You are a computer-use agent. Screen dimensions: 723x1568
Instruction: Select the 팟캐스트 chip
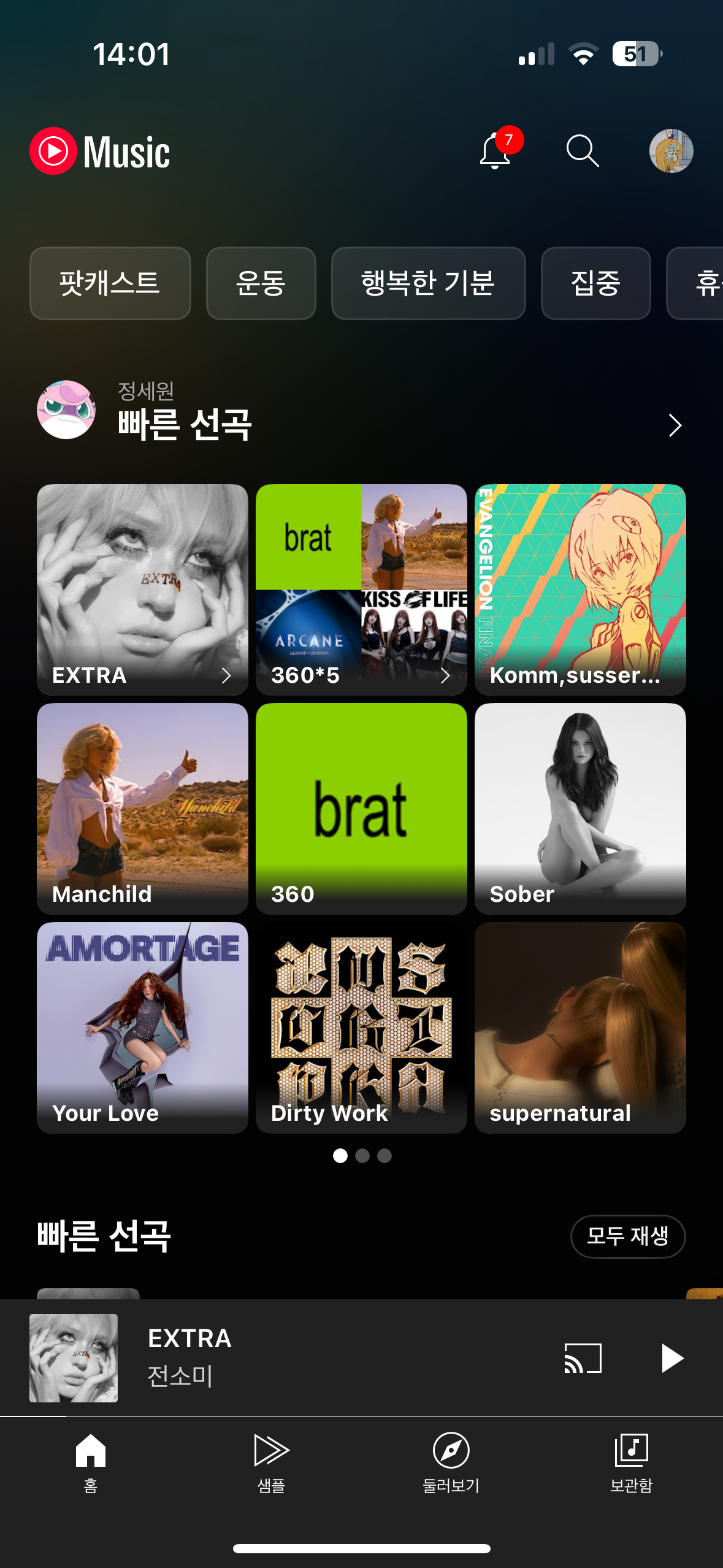click(x=110, y=283)
